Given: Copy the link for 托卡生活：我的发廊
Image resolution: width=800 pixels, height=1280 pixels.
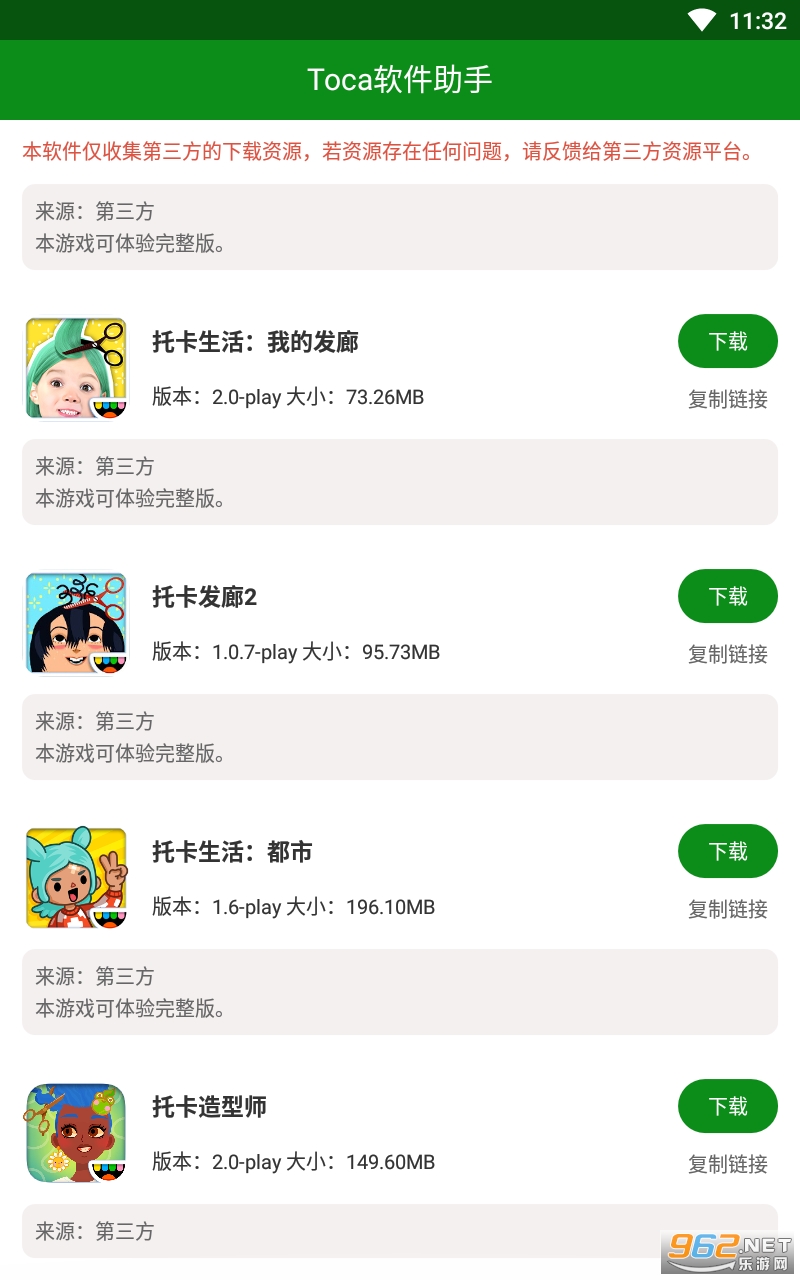Looking at the screenshot, I should click(727, 399).
